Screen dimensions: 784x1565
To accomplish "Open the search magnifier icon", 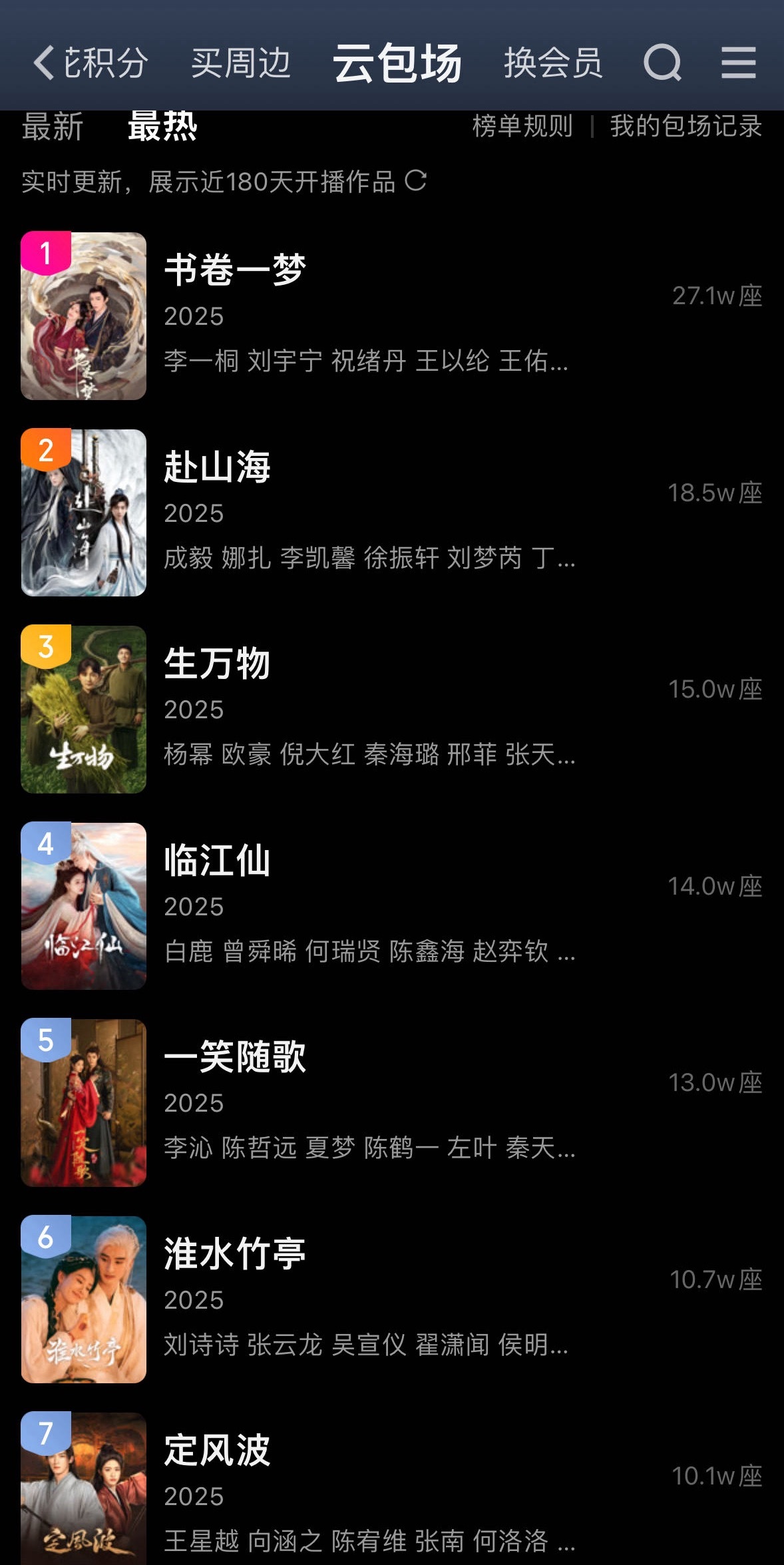I will click(662, 63).
